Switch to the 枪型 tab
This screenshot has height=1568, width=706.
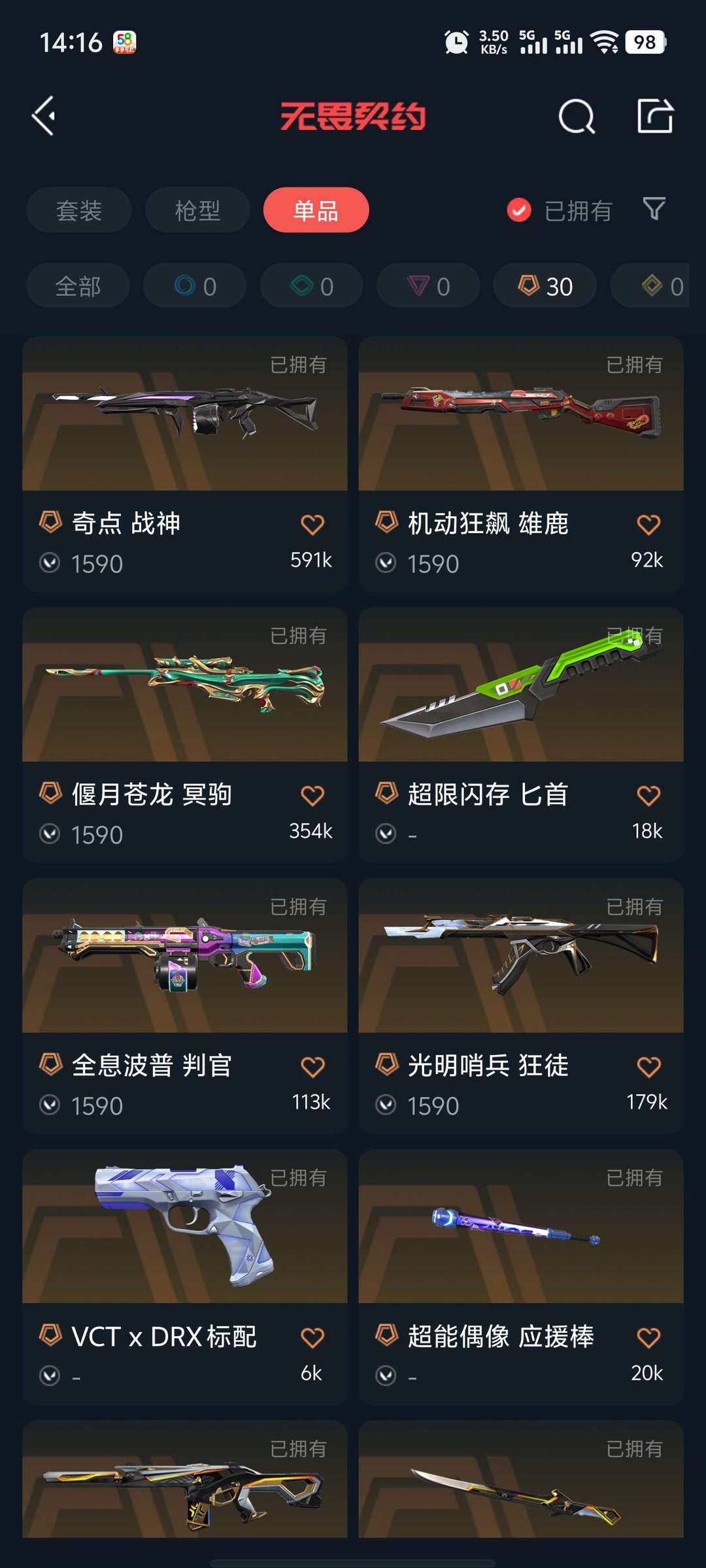click(197, 210)
